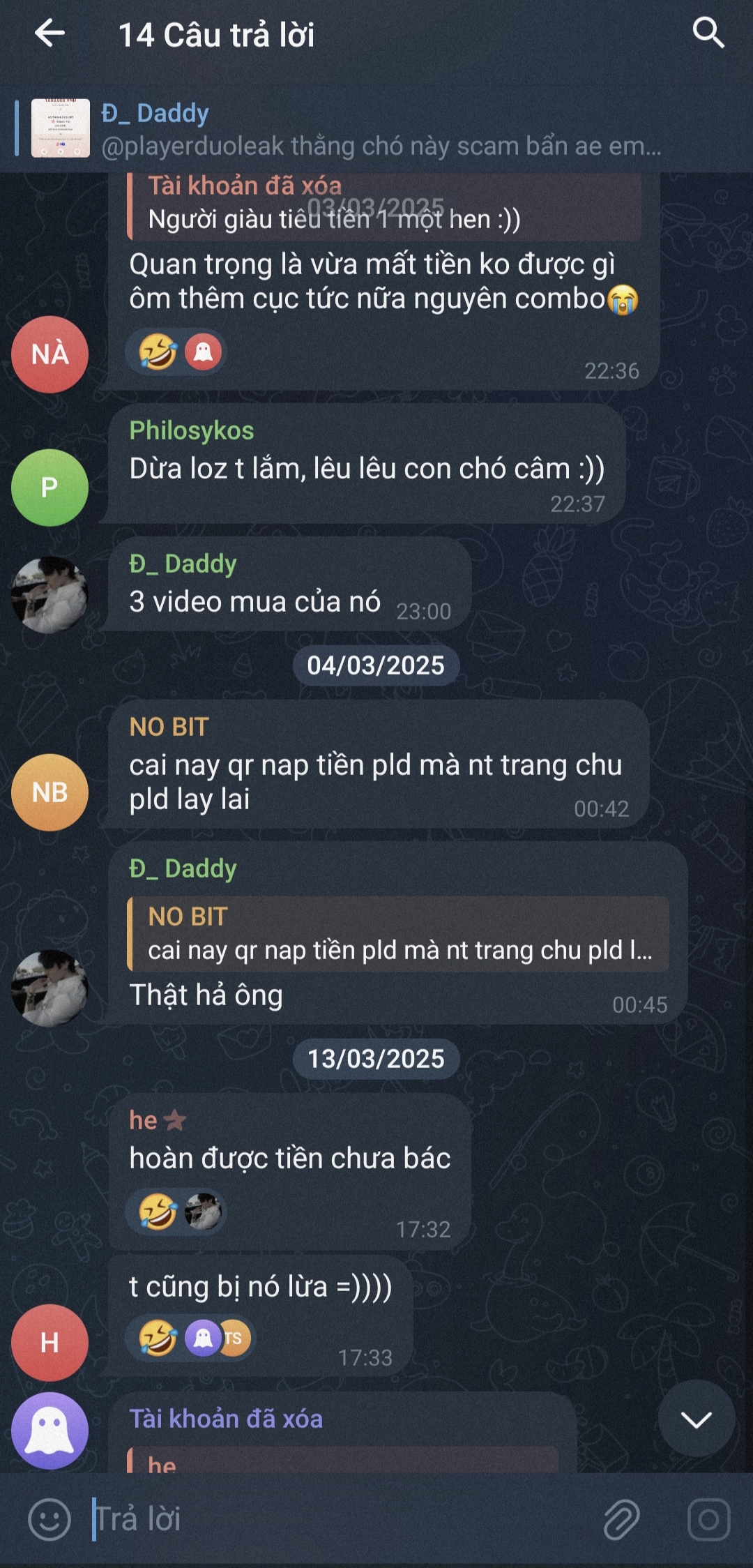The image size is (753, 1568).
Task: Open Đ_ Daddy's avatar beside '3 video mua'
Action: pos(50,595)
